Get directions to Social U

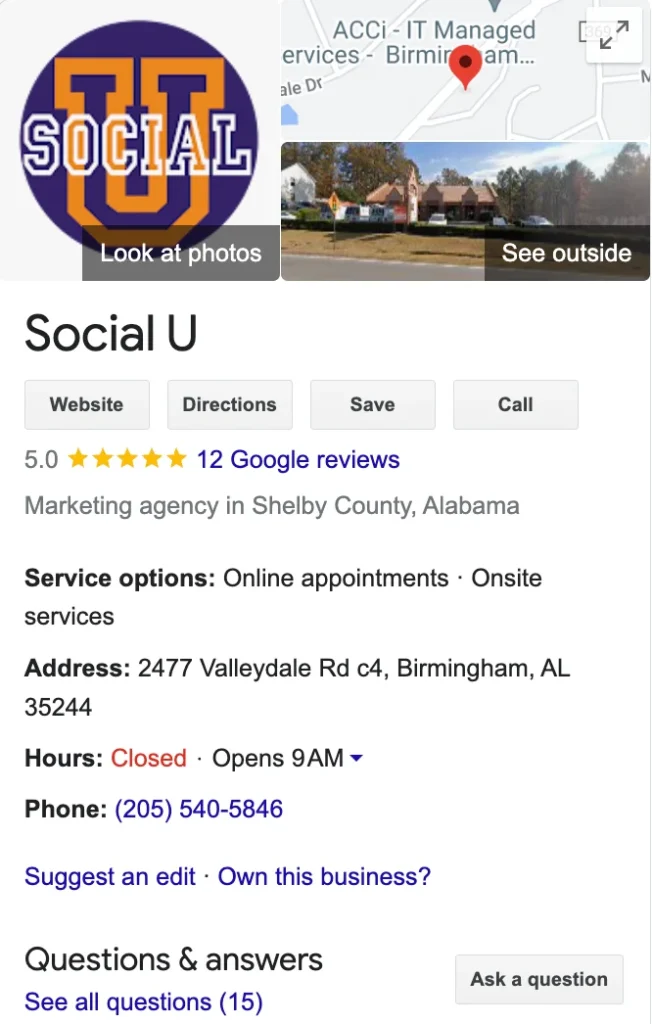click(x=229, y=405)
